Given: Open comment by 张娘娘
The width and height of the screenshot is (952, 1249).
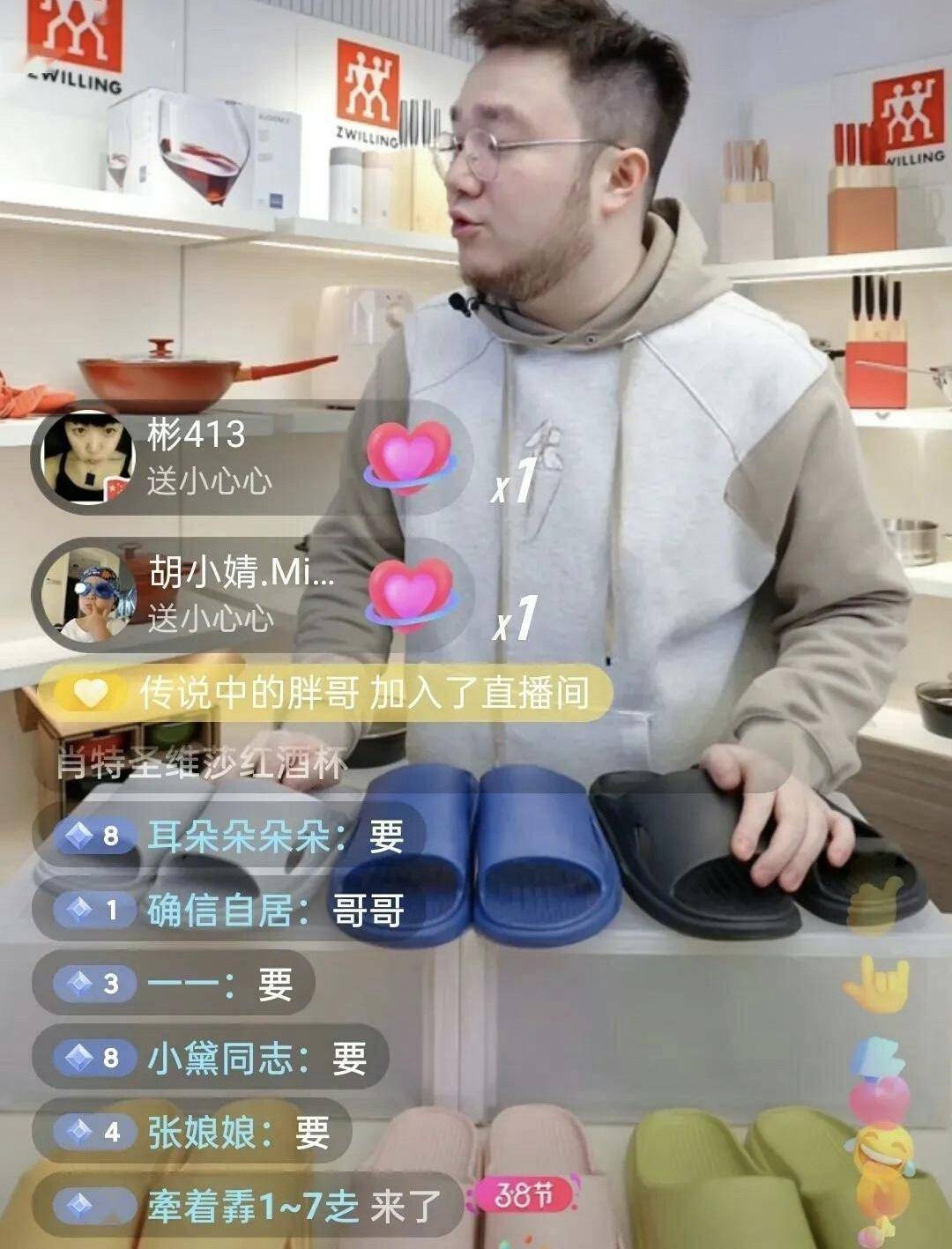Looking at the screenshot, I should click(192, 1132).
